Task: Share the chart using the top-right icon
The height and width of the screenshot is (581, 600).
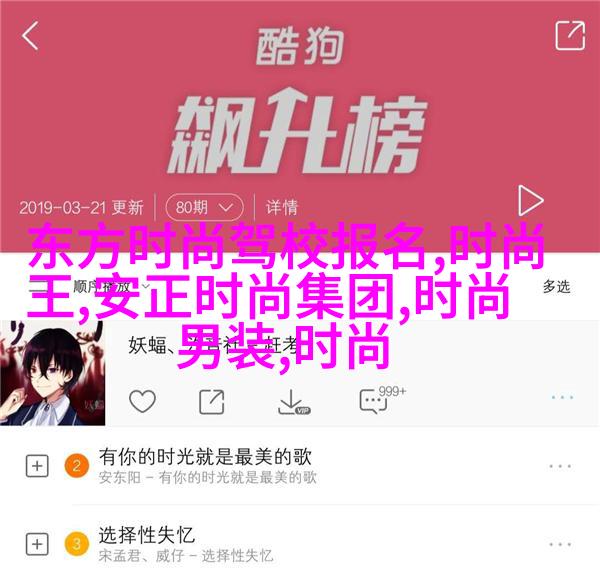Action: (569, 36)
